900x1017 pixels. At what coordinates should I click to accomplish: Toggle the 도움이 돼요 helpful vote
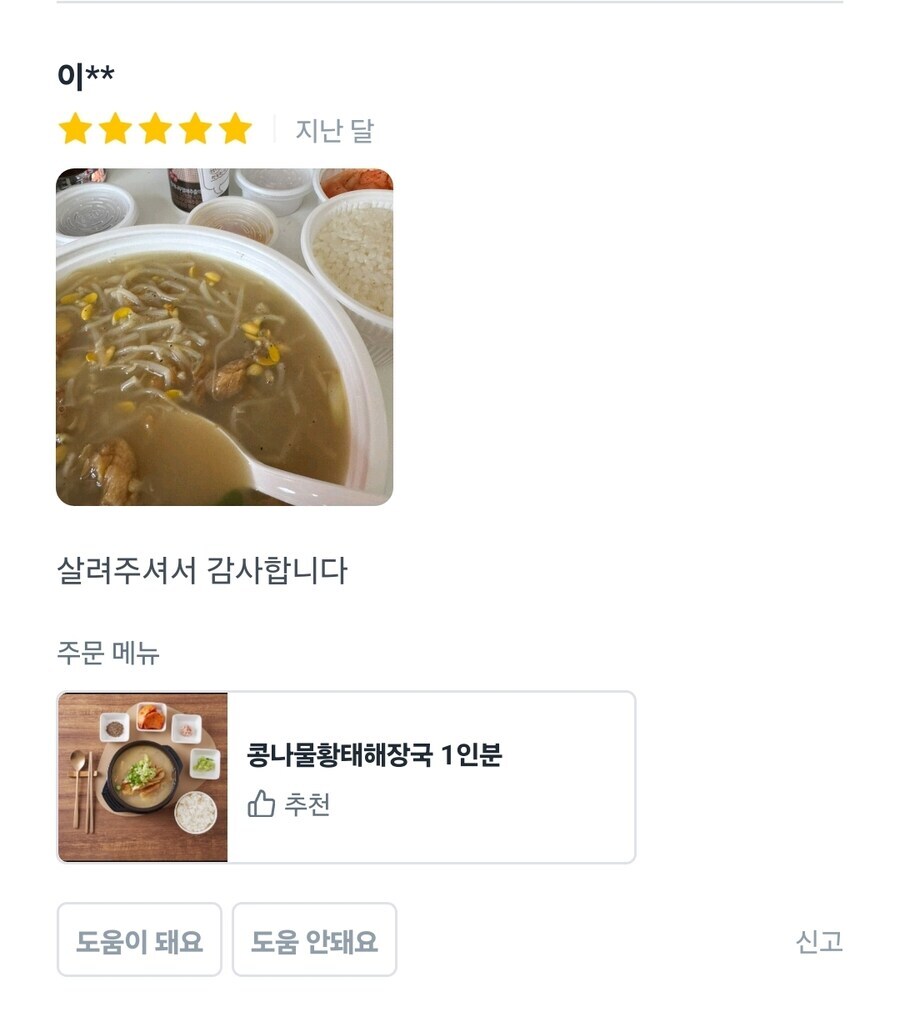[x=139, y=940]
